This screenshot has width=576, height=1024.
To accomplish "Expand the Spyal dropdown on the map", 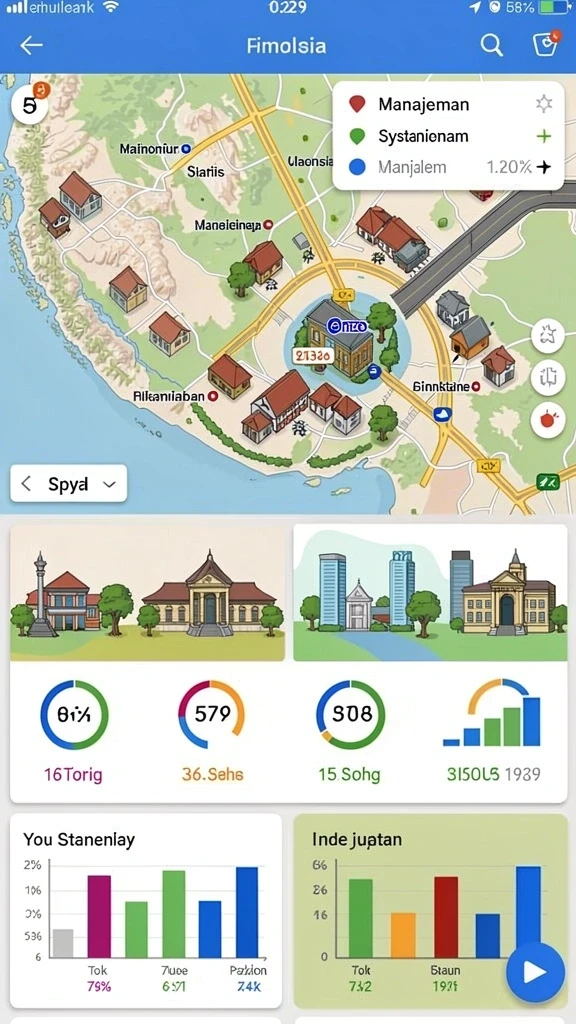I will (69, 484).
